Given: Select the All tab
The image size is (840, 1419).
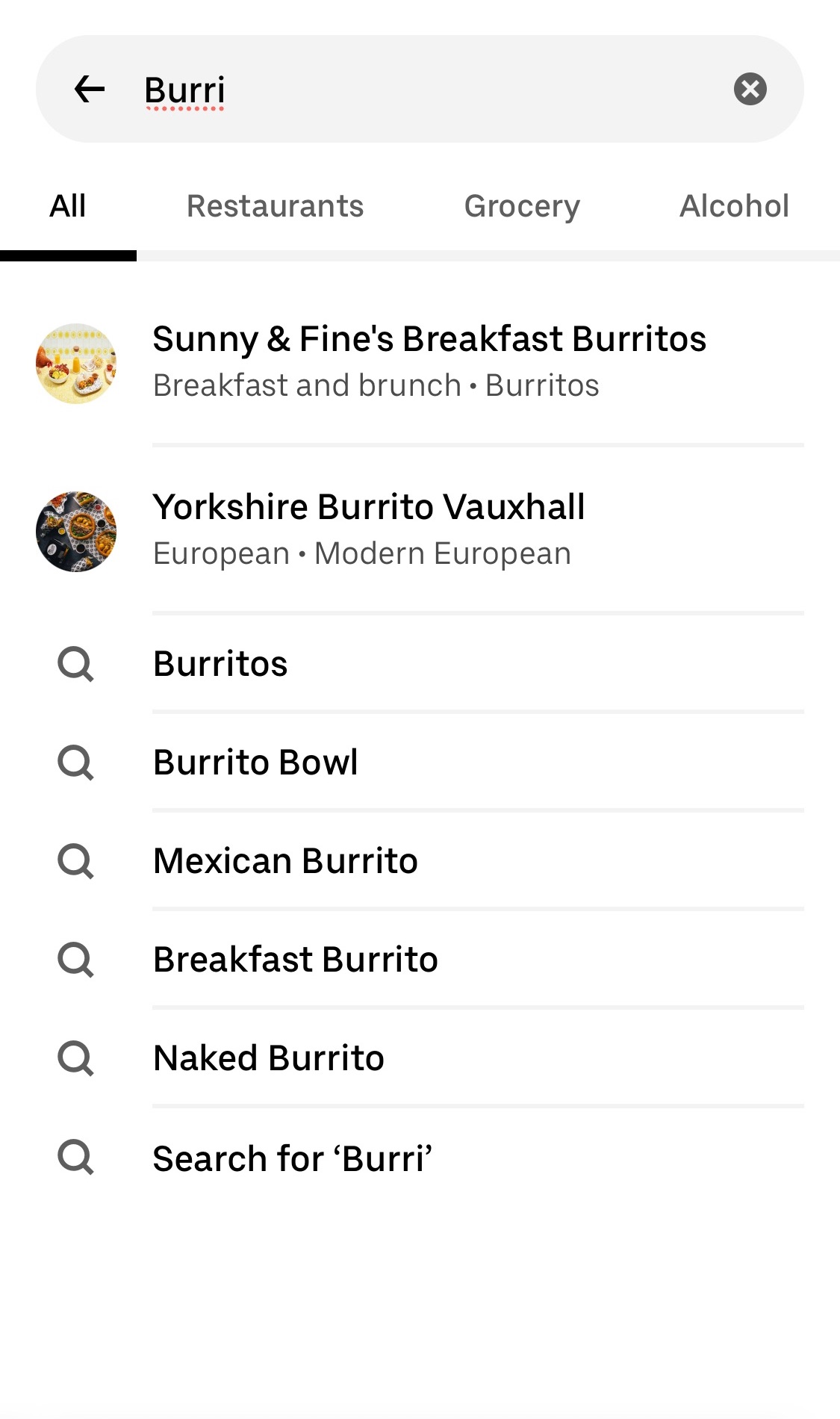Looking at the screenshot, I should tap(68, 206).
